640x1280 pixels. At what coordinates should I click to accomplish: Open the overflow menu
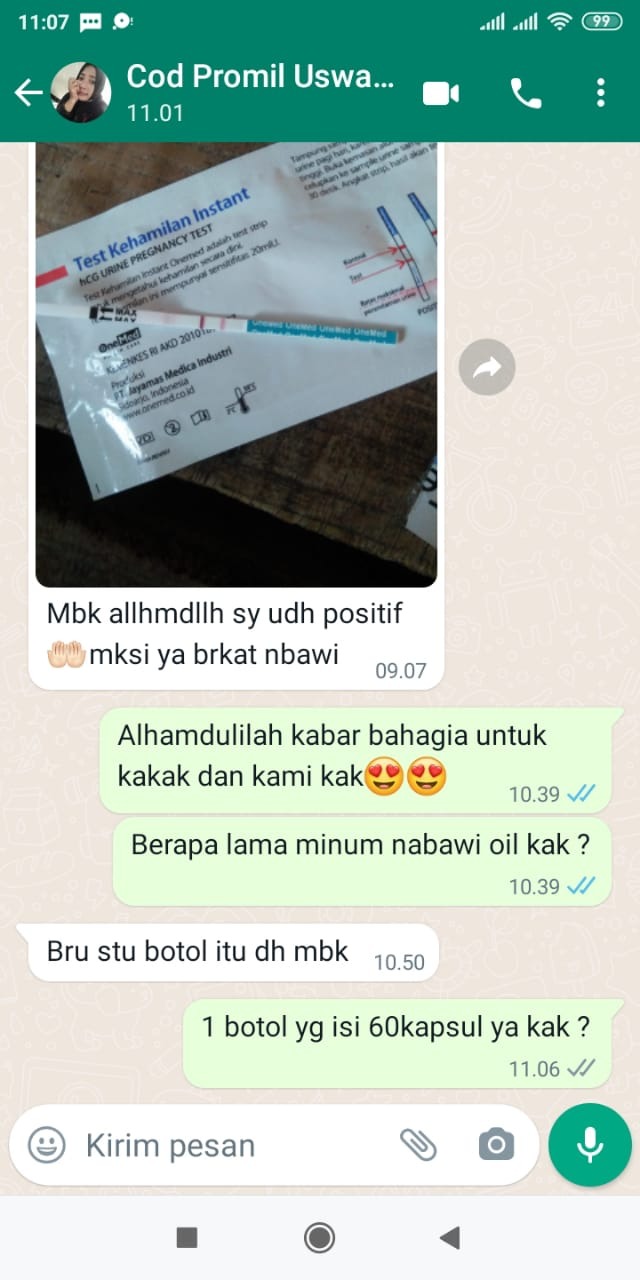(600, 93)
